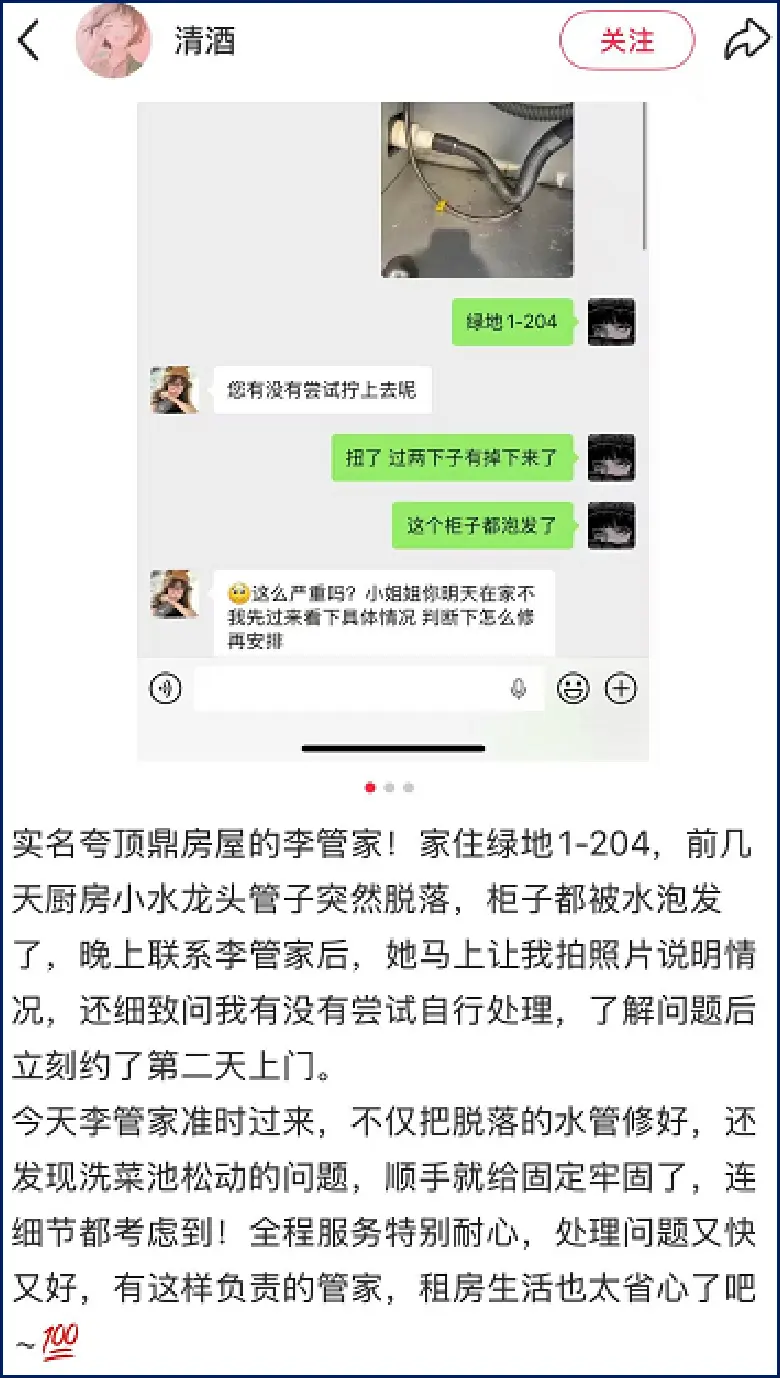Screen dimensions: 781x1380
Task: Go back using the top-left arrow
Action: 30,41
